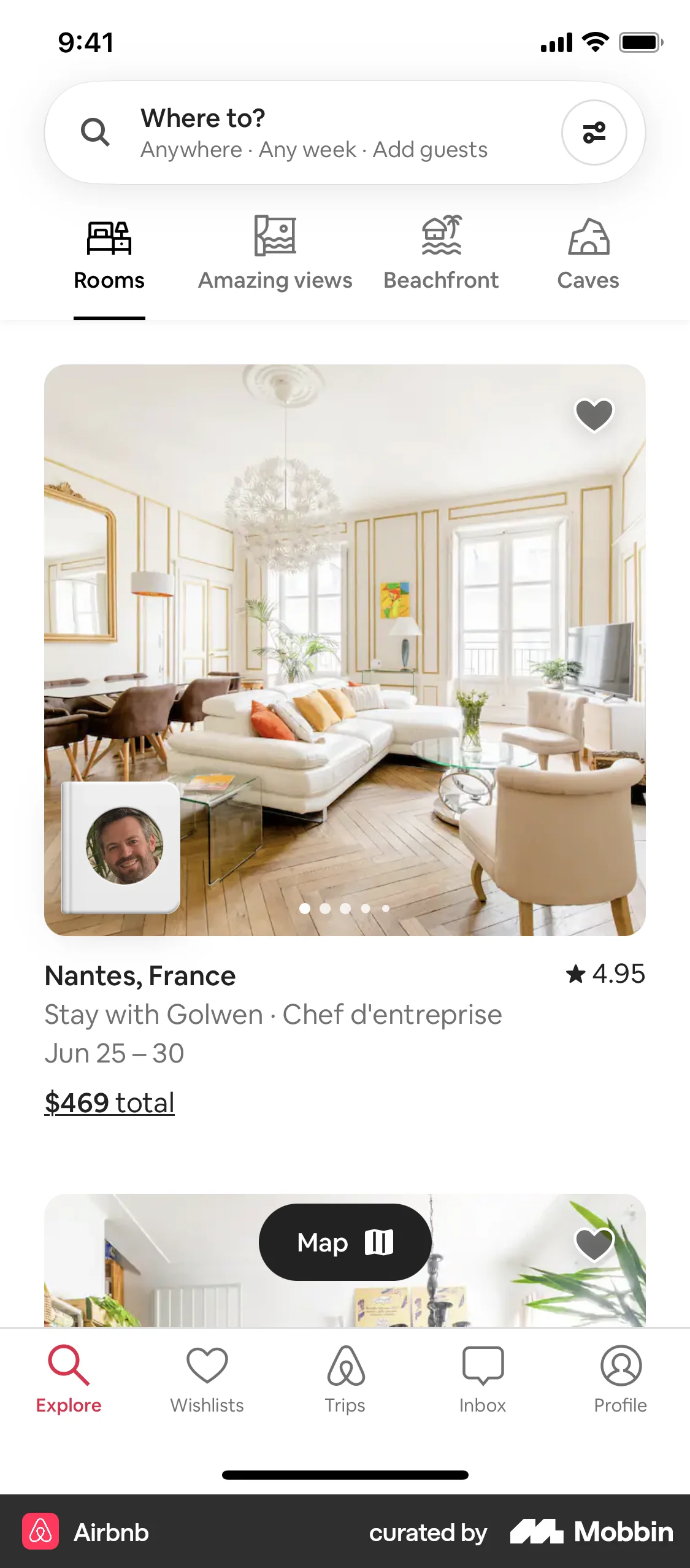This screenshot has height=1568, width=690.
Task: Toggle Wishlists heart in bottom navigation
Action: (207, 1377)
